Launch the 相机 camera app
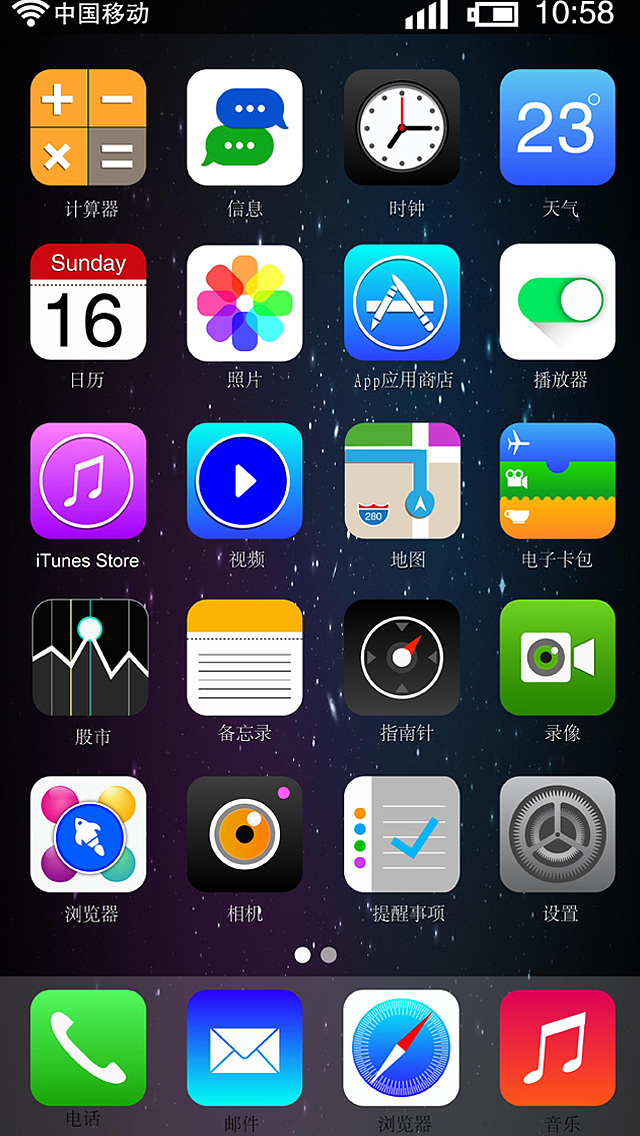This screenshot has height=1136, width=640. click(x=245, y=834)
